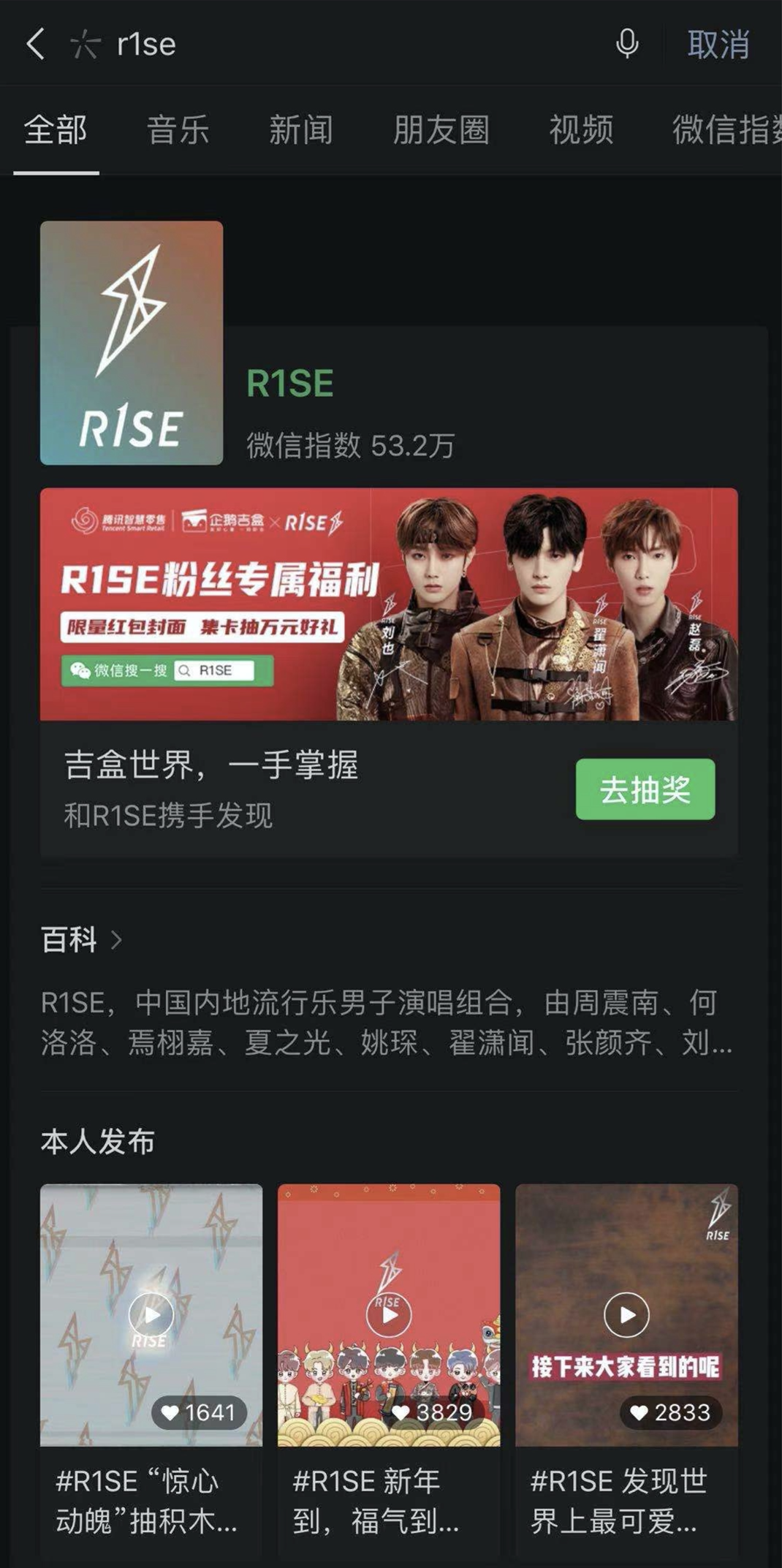The width and height of the screenshot is (782, 1568).
Task: Select the 全部 tab
Action: coord(56,130)
